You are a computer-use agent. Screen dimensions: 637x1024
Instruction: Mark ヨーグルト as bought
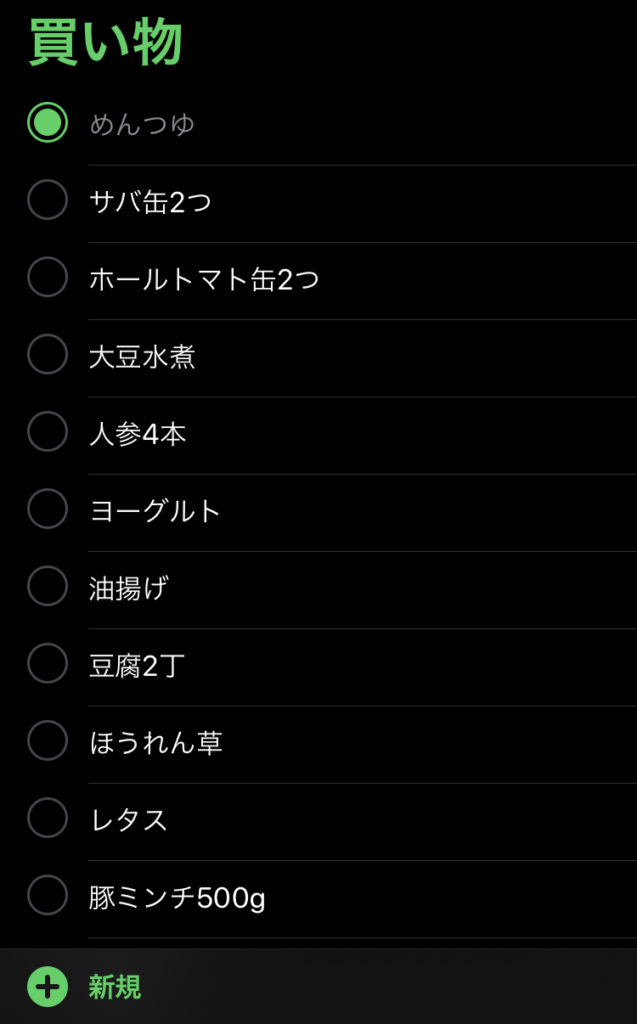point(47,509)
